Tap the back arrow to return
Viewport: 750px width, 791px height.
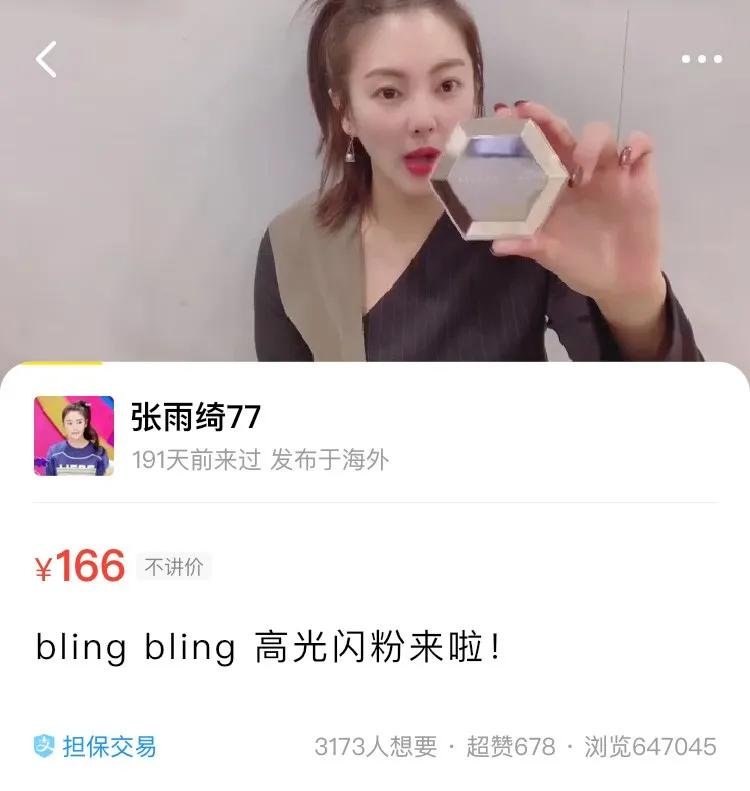coord(42,58)
